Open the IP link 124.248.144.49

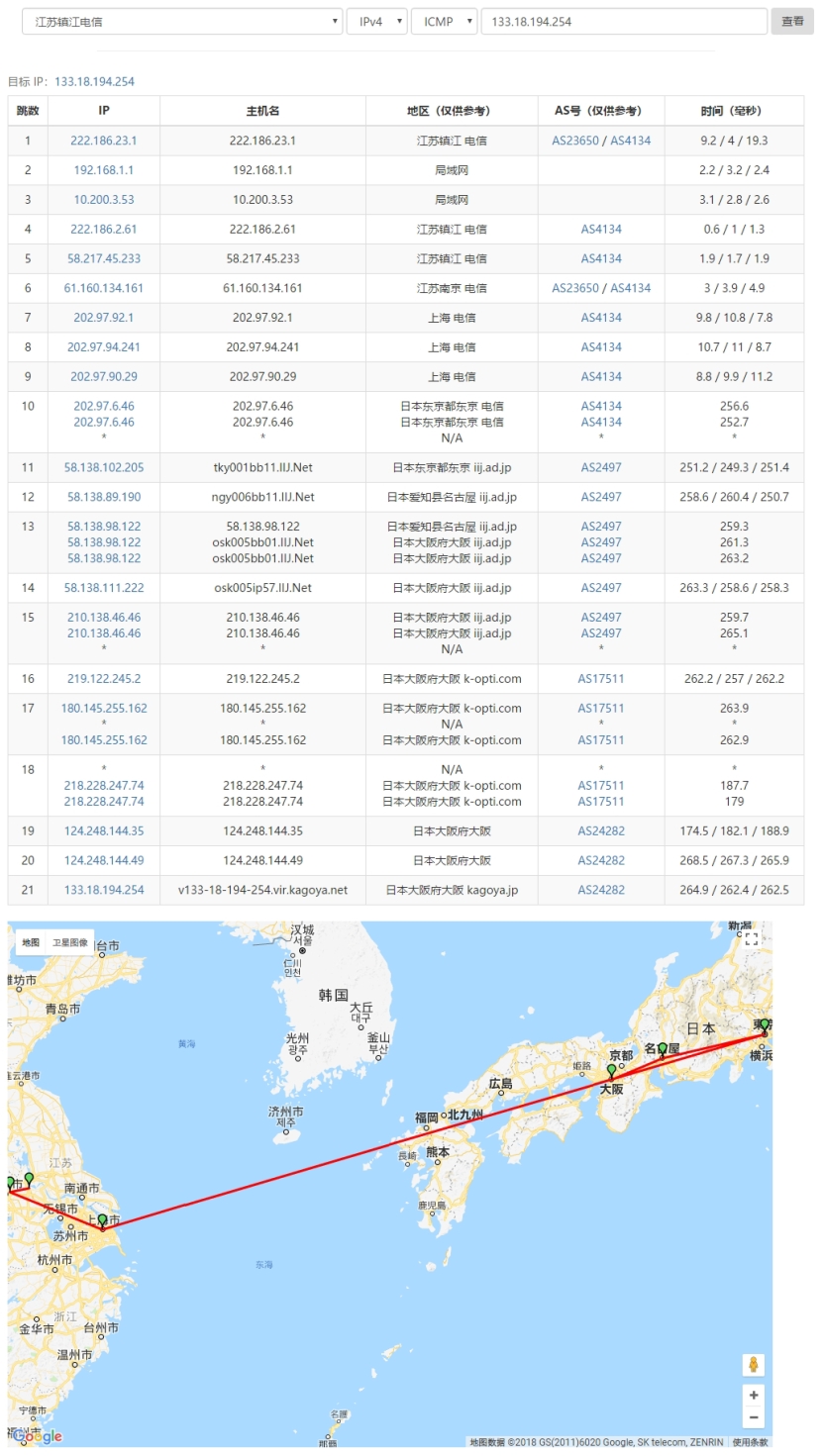pyautogui.click(x=104, y=860)
